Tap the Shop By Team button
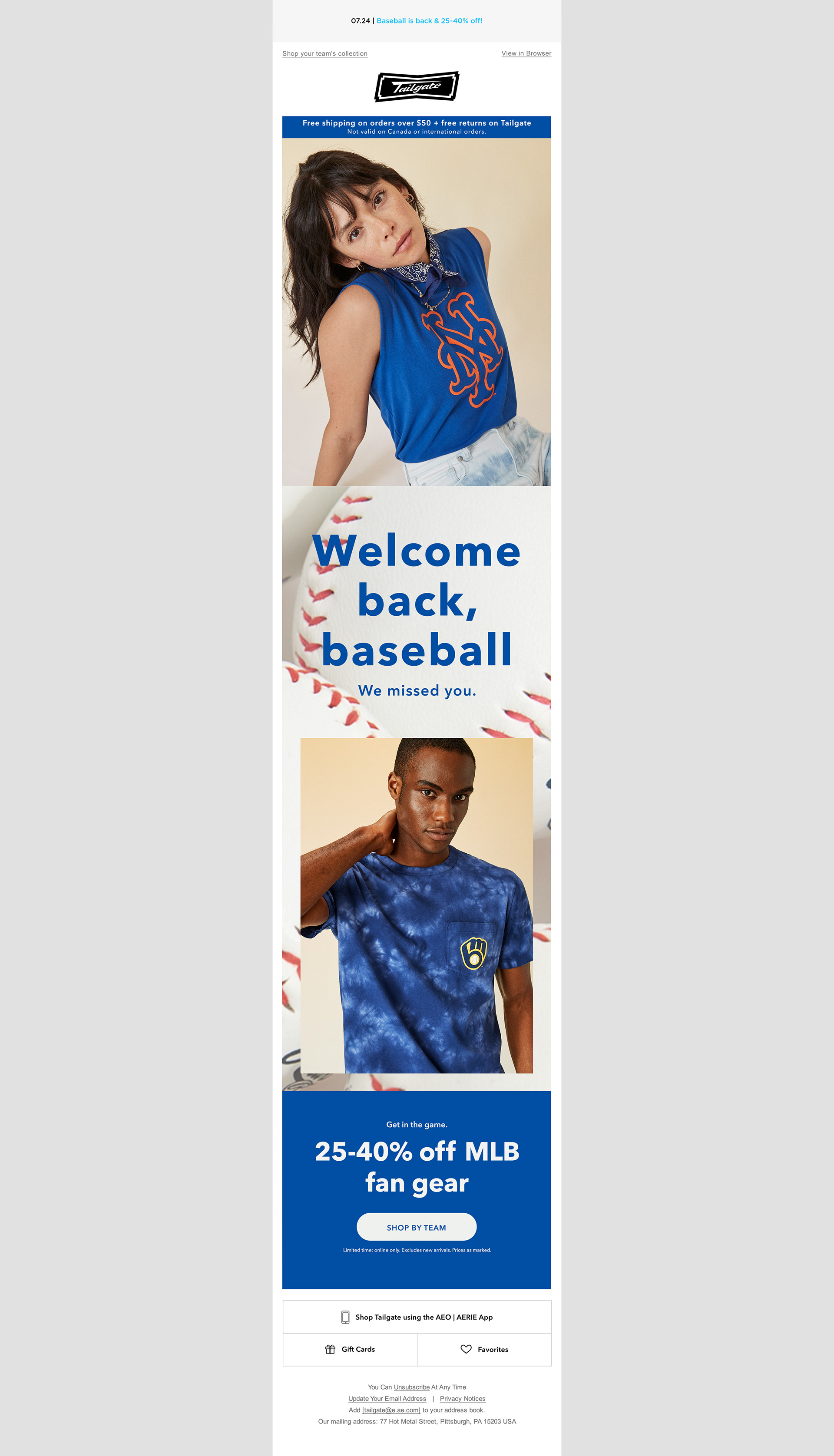834x1456 pixels. pos(417,1228)
